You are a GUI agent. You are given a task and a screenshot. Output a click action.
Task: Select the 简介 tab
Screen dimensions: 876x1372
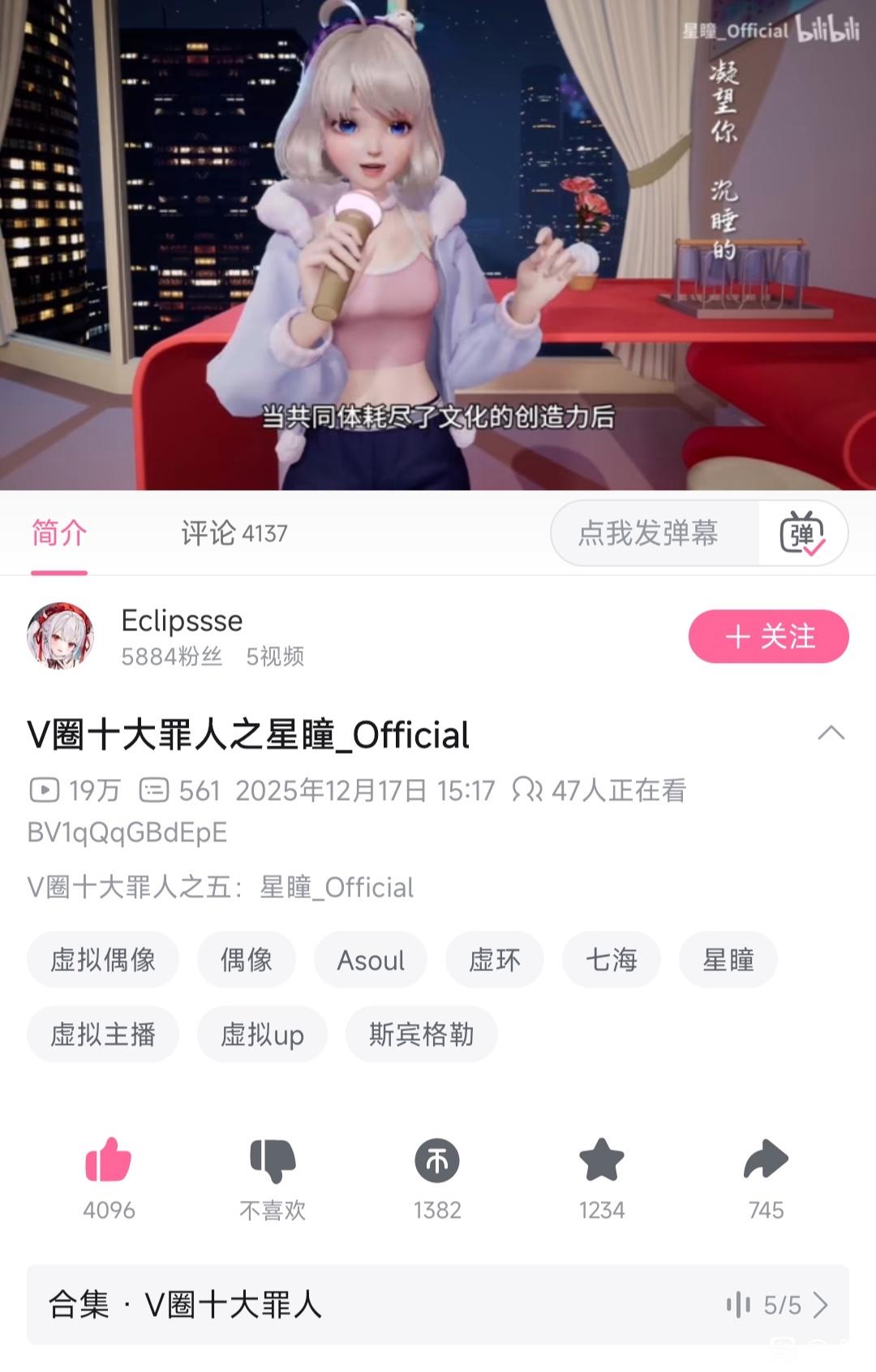coord(59,533)
